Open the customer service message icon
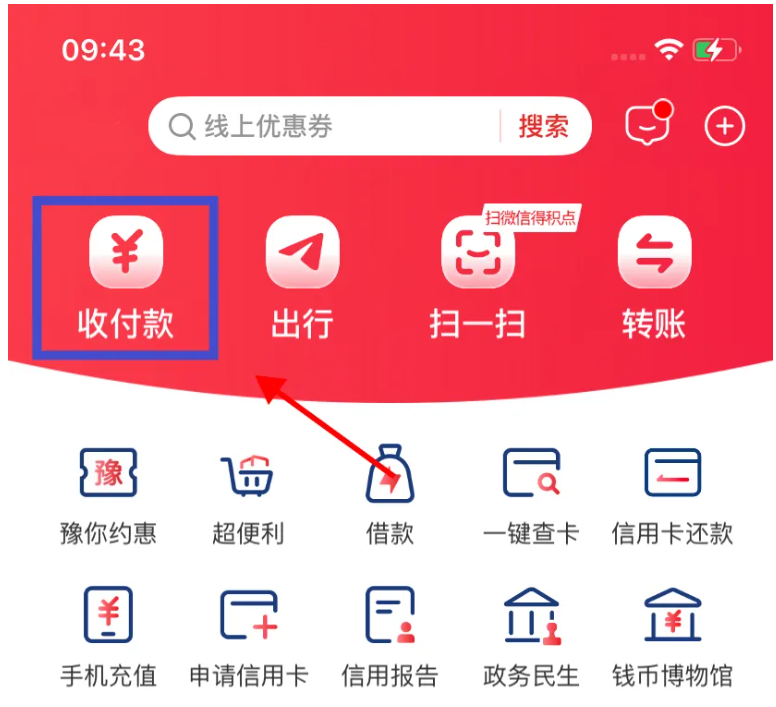The image size is (776, 707). (x=647, y=125)
